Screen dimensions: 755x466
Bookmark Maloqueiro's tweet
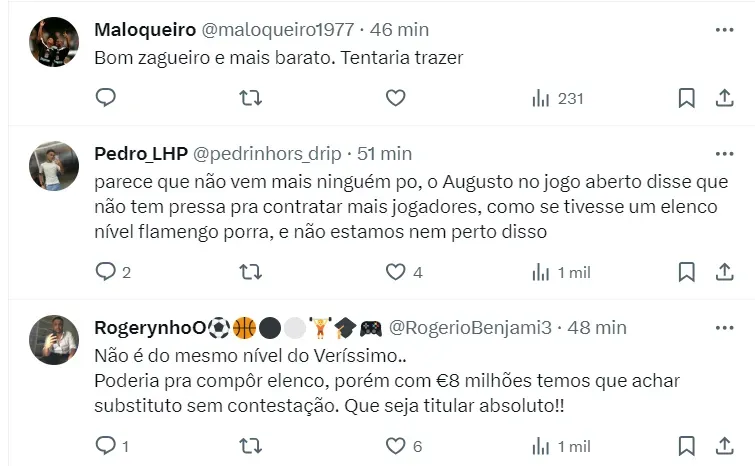(687, 98)
